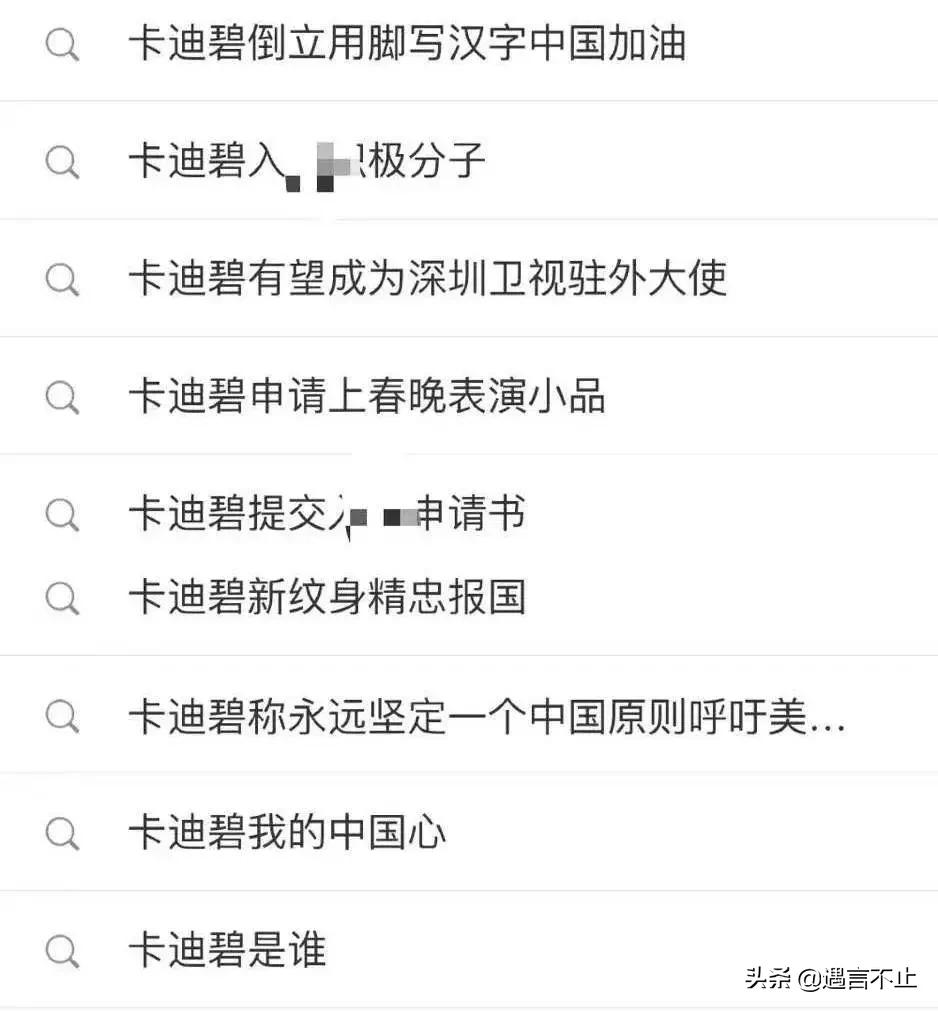Click the 卡迪碧提交申请书 suggestion text
The height and width of the screenshot is (1011, 938).
pyautogui.click(x=330, y=515)
